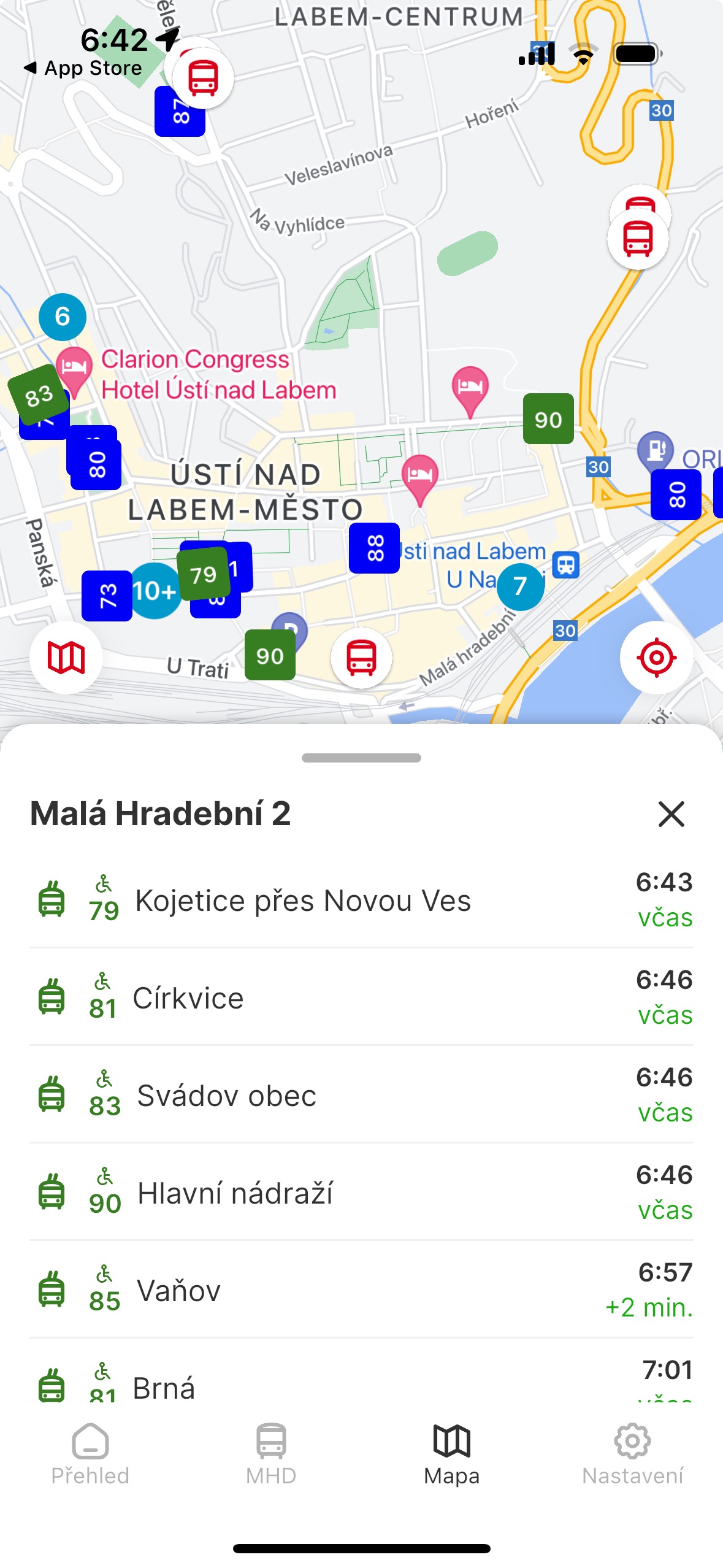Select the red bus stop near U Trati
Image resolution: width=723 pixels, height=1568 pixels.
(361, 658)
